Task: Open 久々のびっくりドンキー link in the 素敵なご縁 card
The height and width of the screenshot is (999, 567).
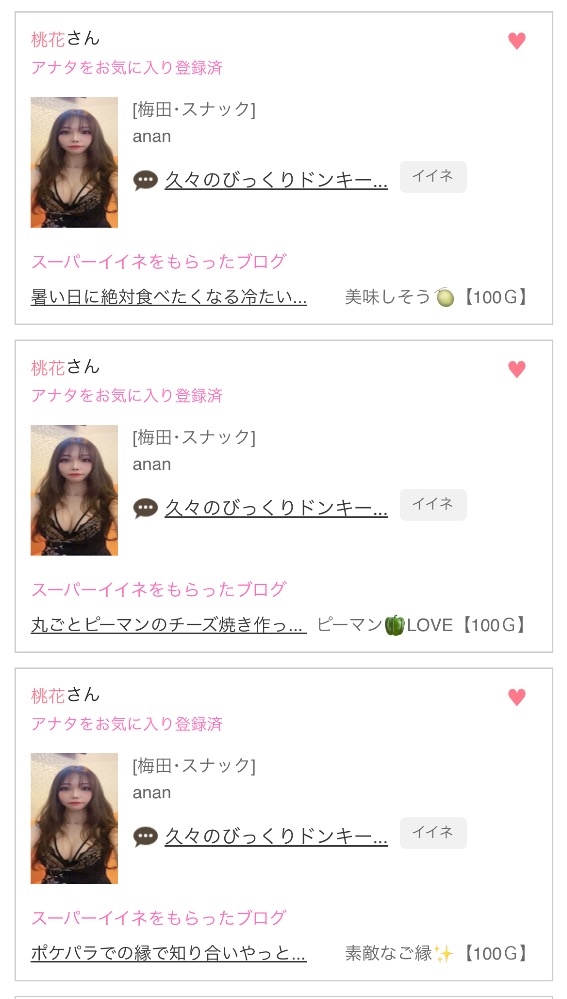Action: [276, 837]
